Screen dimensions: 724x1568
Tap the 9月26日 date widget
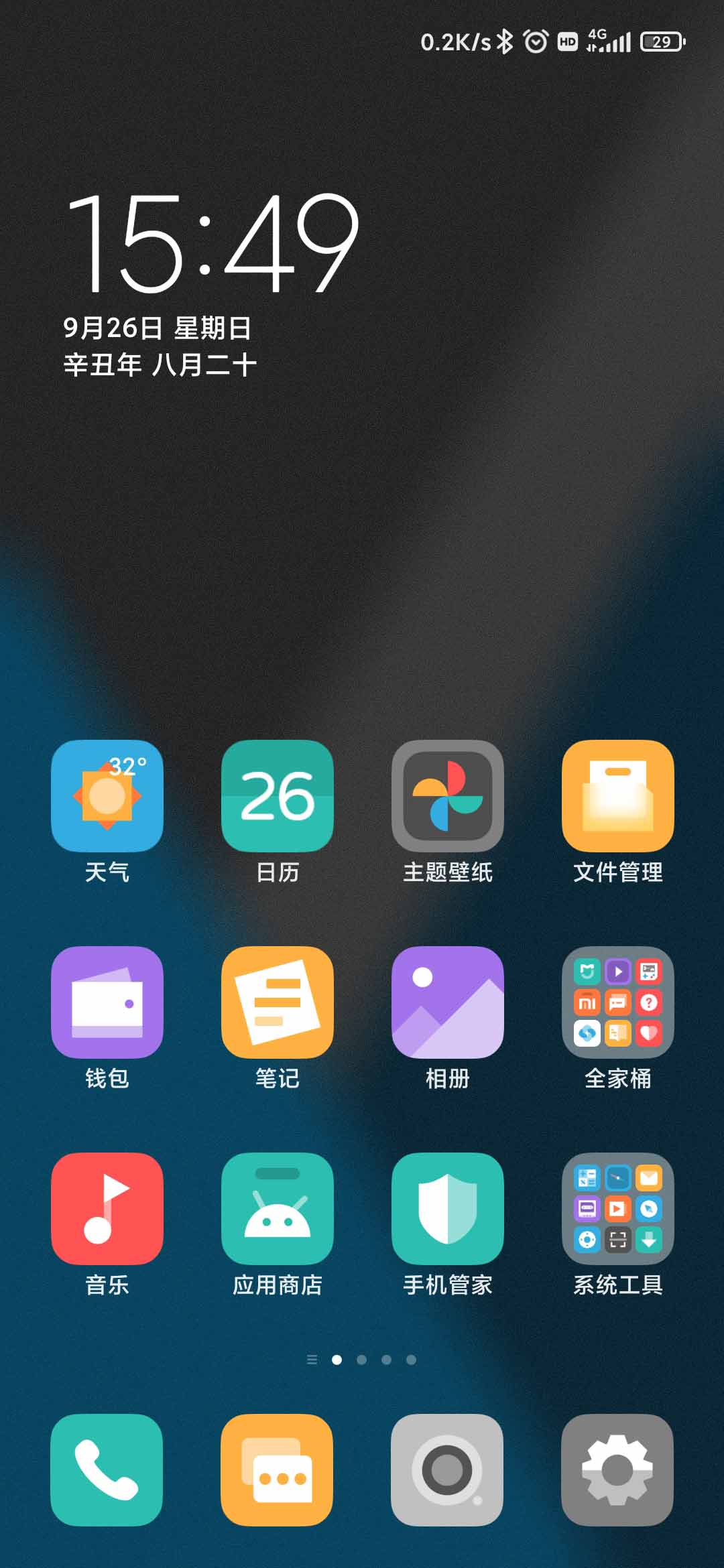point(157,328)
